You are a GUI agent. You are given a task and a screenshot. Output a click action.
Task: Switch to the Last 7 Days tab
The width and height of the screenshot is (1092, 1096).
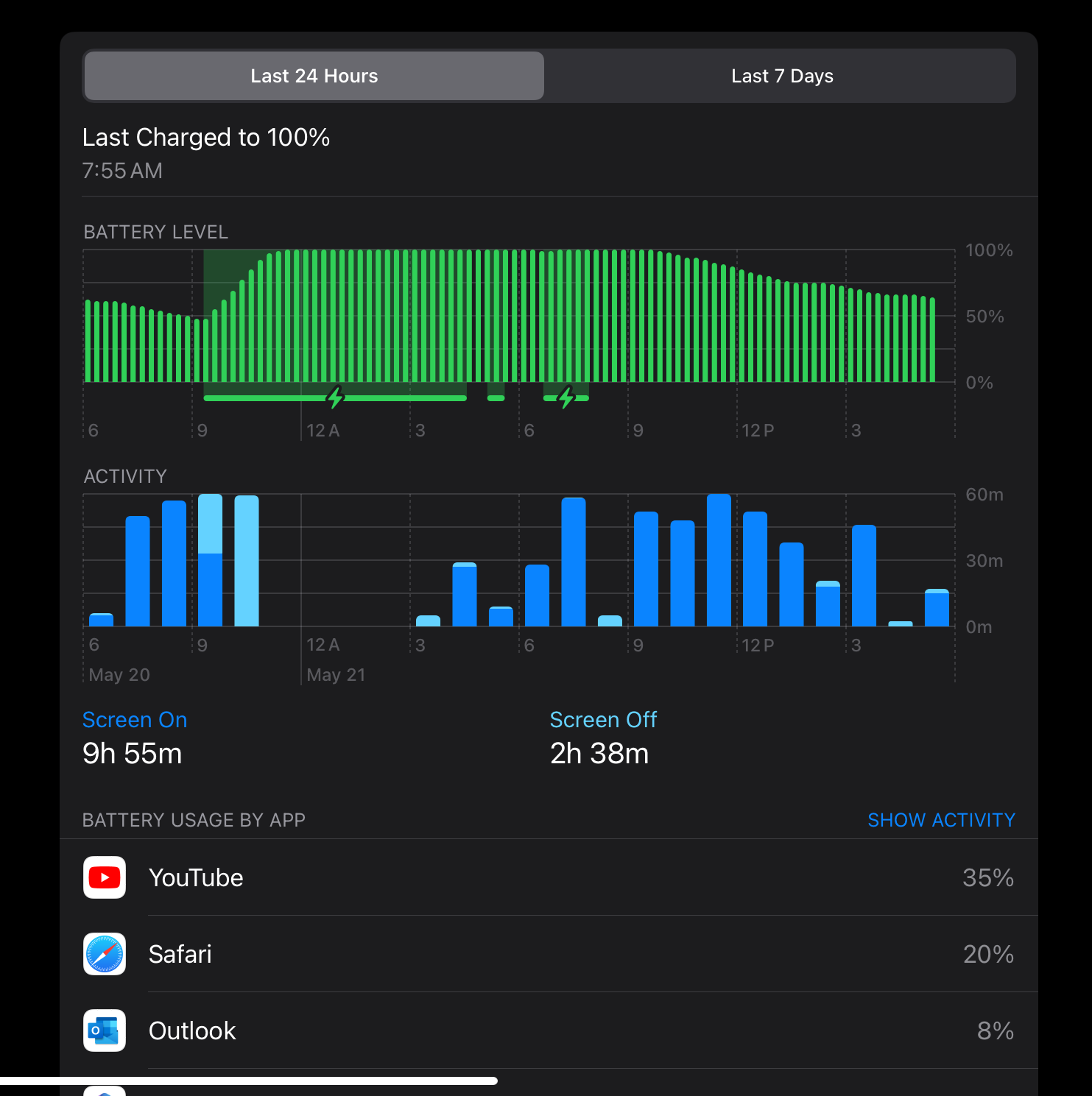point(781,76)
